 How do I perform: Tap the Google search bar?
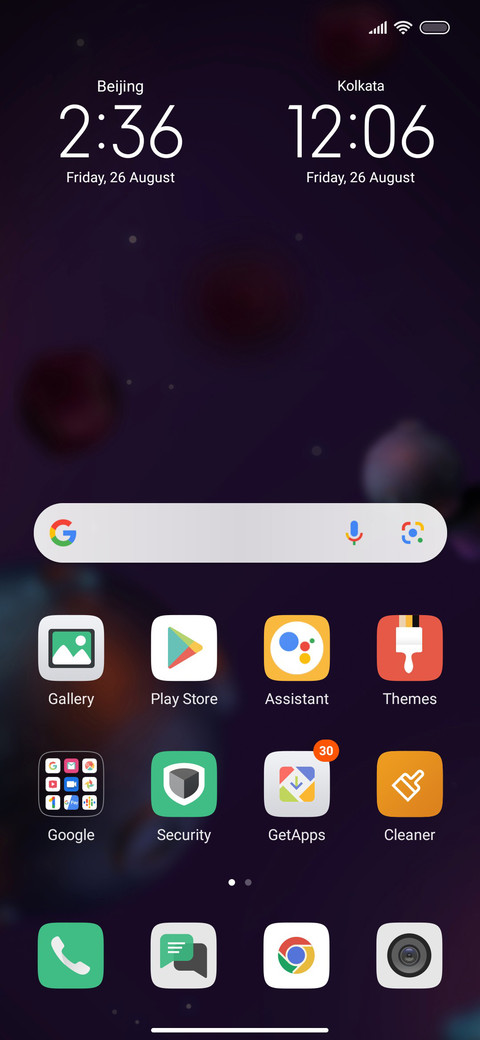[240, 533]
